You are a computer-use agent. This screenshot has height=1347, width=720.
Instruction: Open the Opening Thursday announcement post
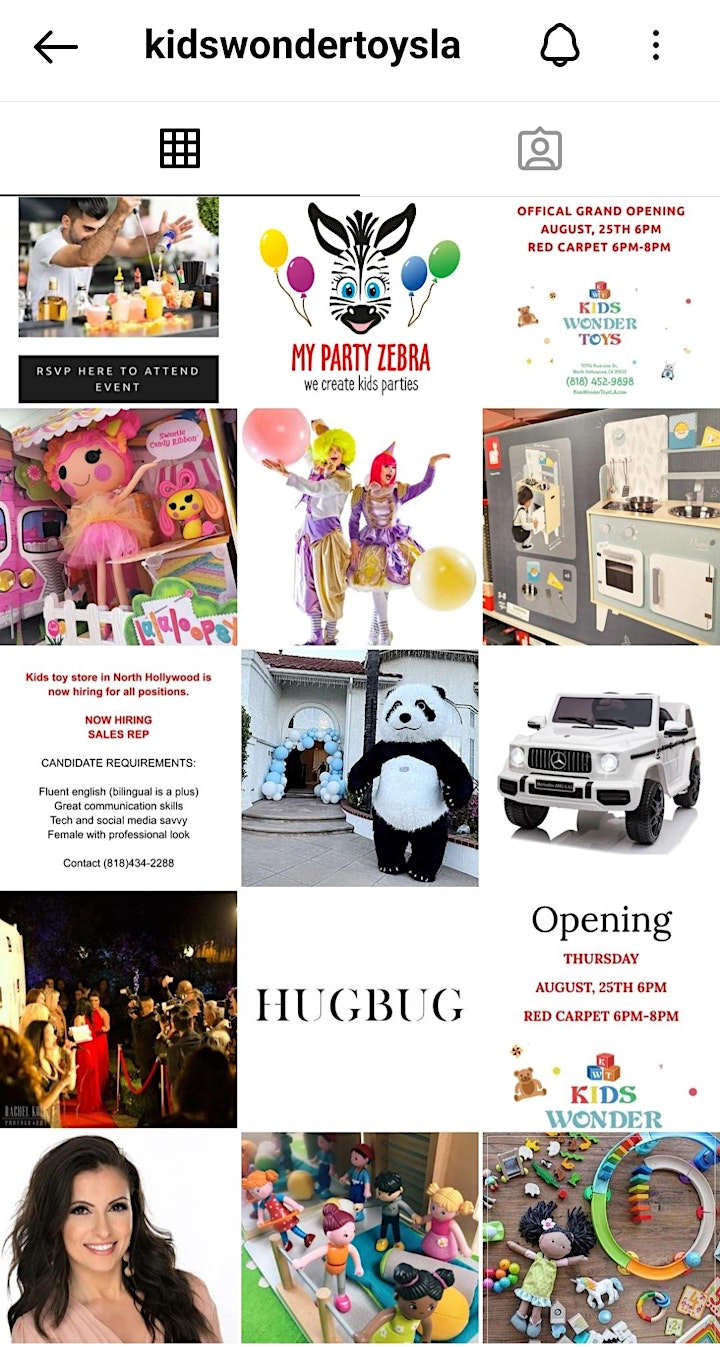pos(601,1010)
